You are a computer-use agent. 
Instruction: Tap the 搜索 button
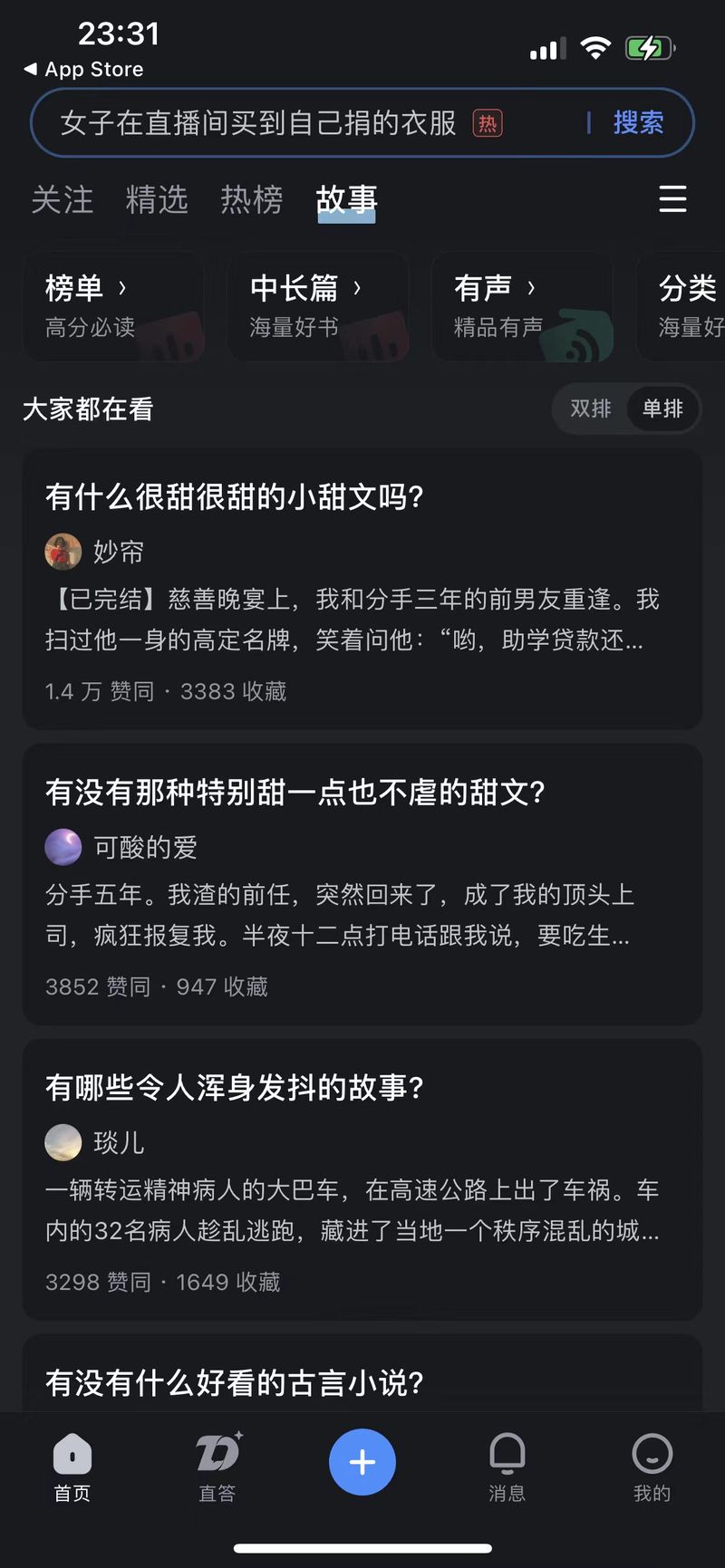click(638, 123)
